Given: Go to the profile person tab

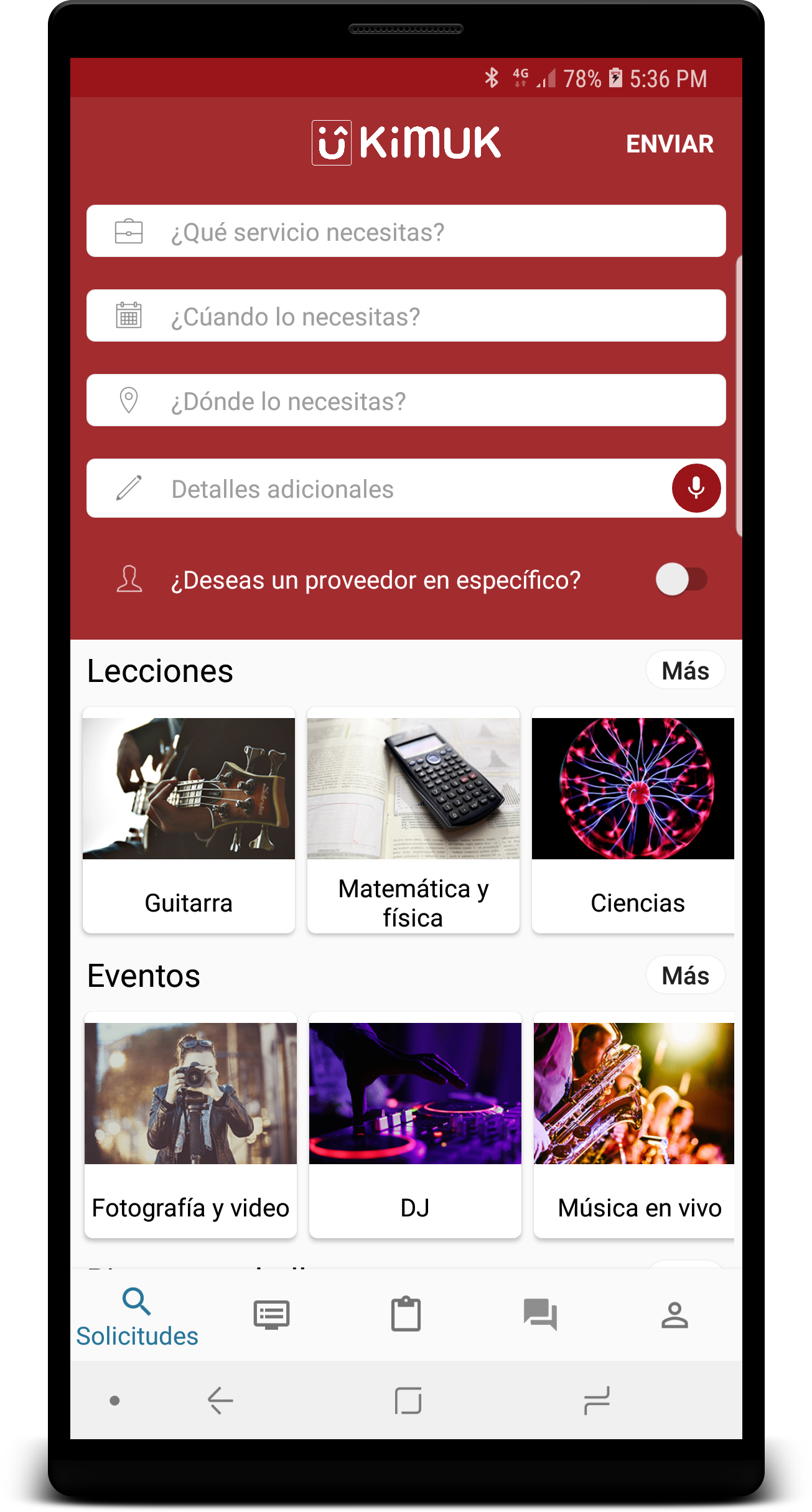Looking at the screenshot, I should (x=674, y=1315).
